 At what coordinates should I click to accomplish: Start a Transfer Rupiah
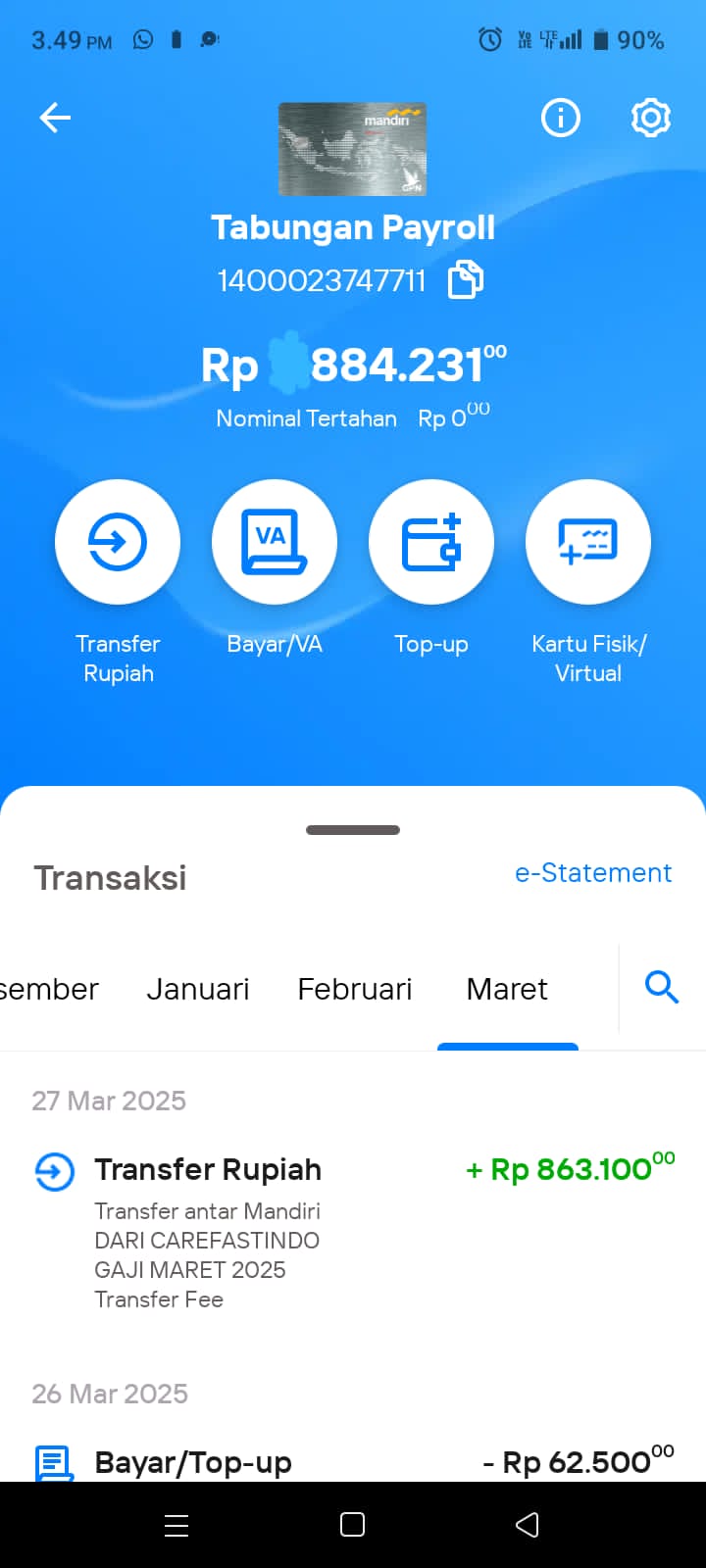tap(118, 542)
